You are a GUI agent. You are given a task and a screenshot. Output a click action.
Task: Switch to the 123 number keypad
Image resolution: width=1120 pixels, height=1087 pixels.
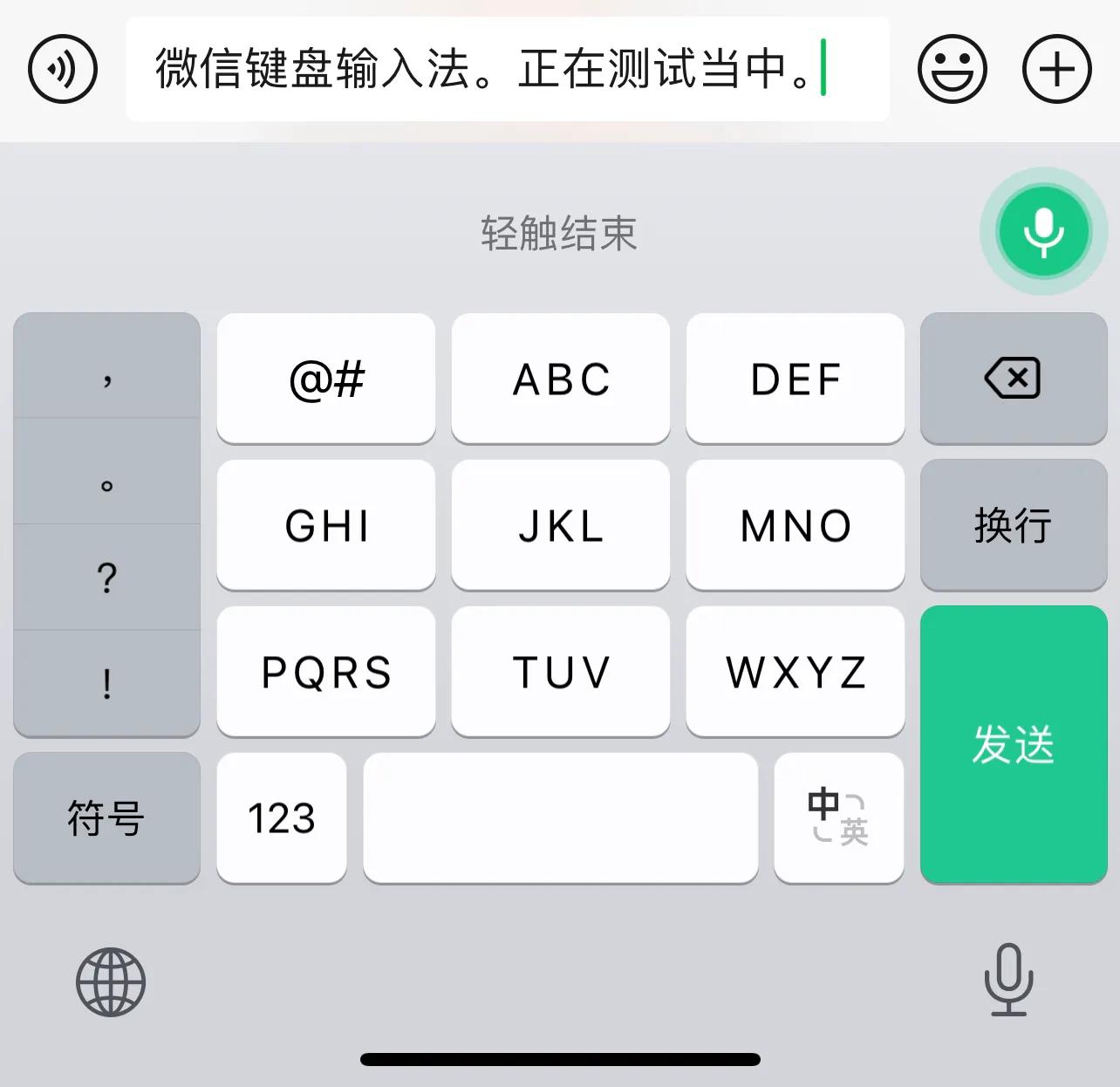(281, 818)
